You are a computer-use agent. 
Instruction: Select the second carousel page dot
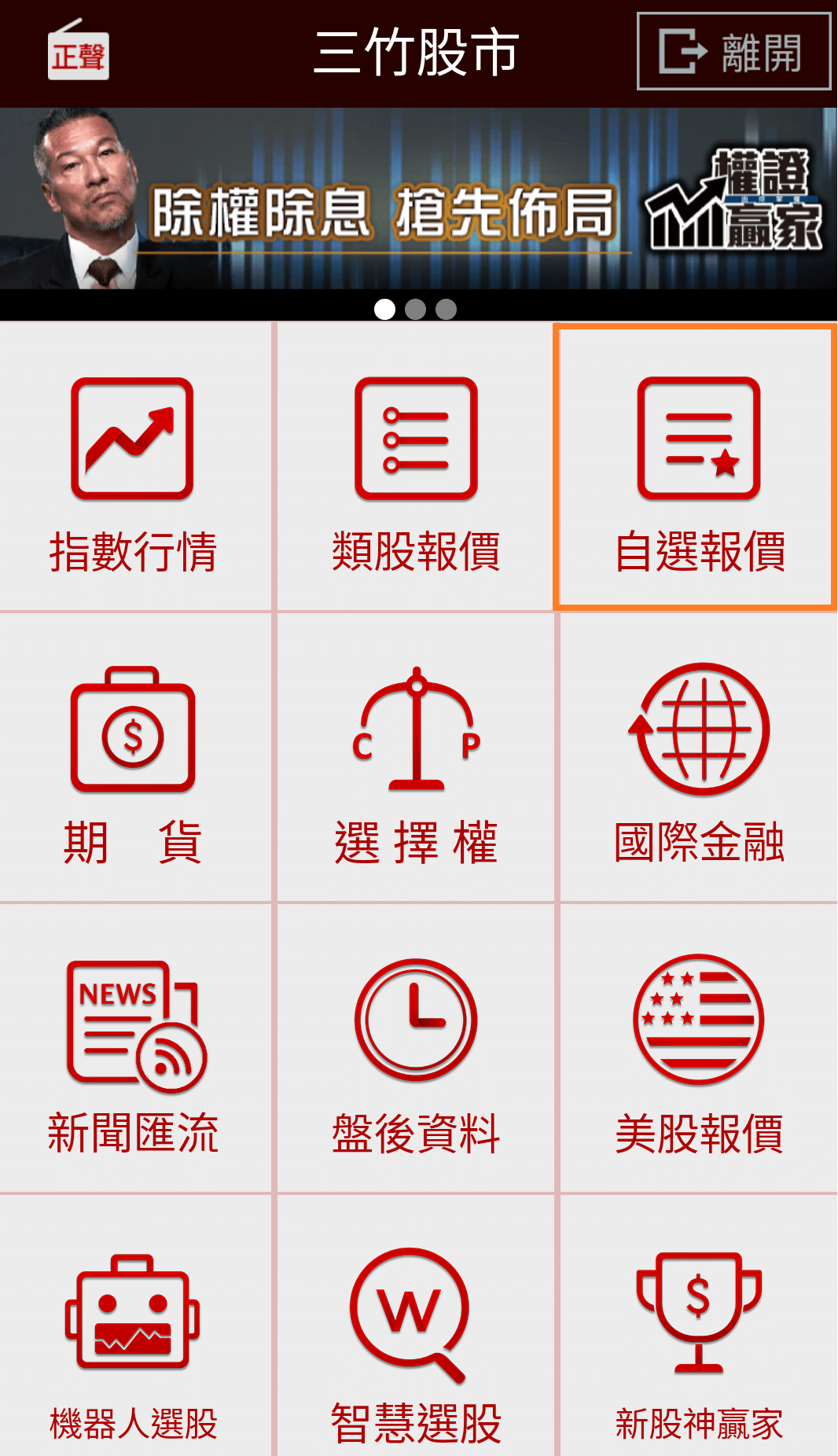[415, 310]
